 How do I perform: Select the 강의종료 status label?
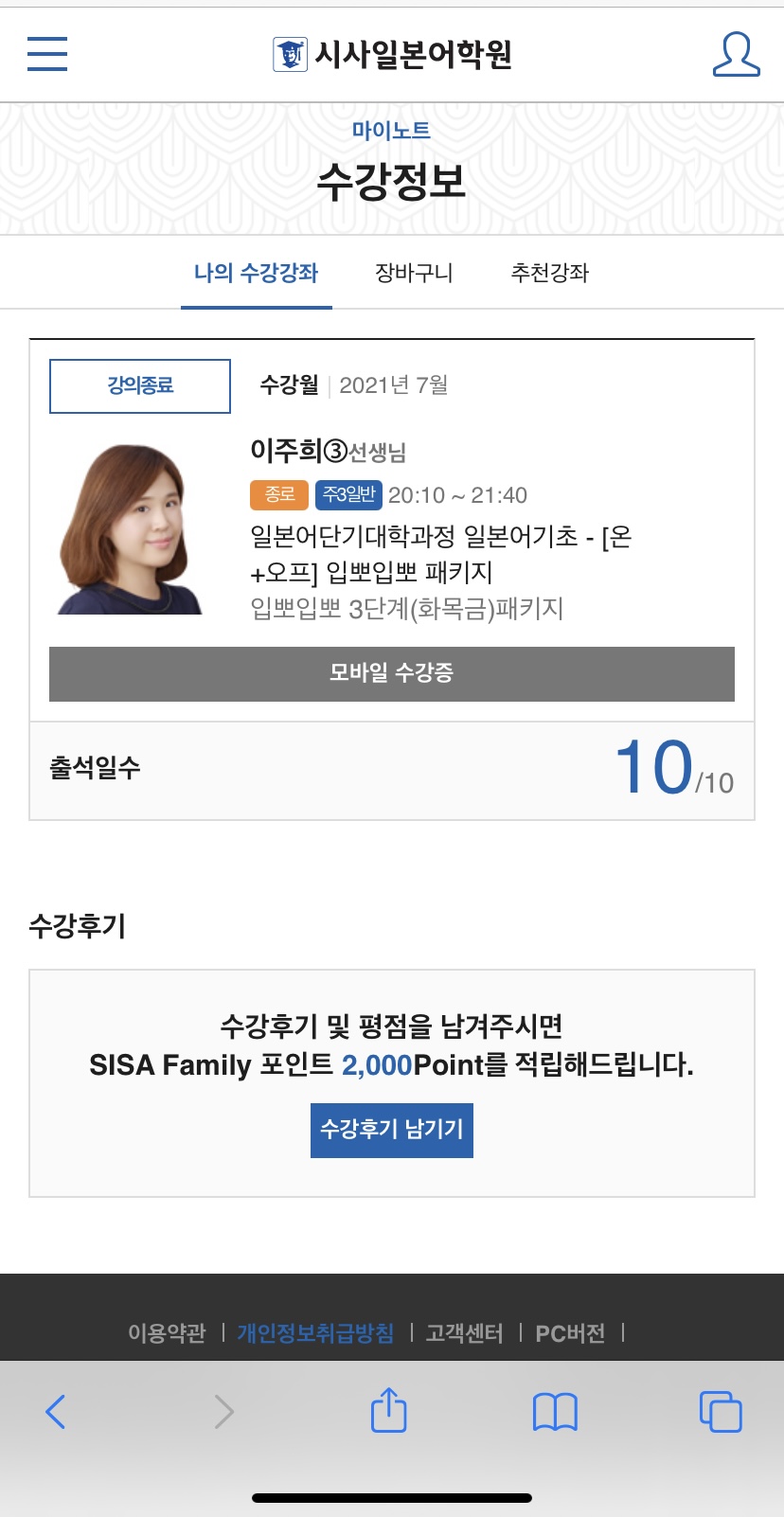[x=139, y=385]
